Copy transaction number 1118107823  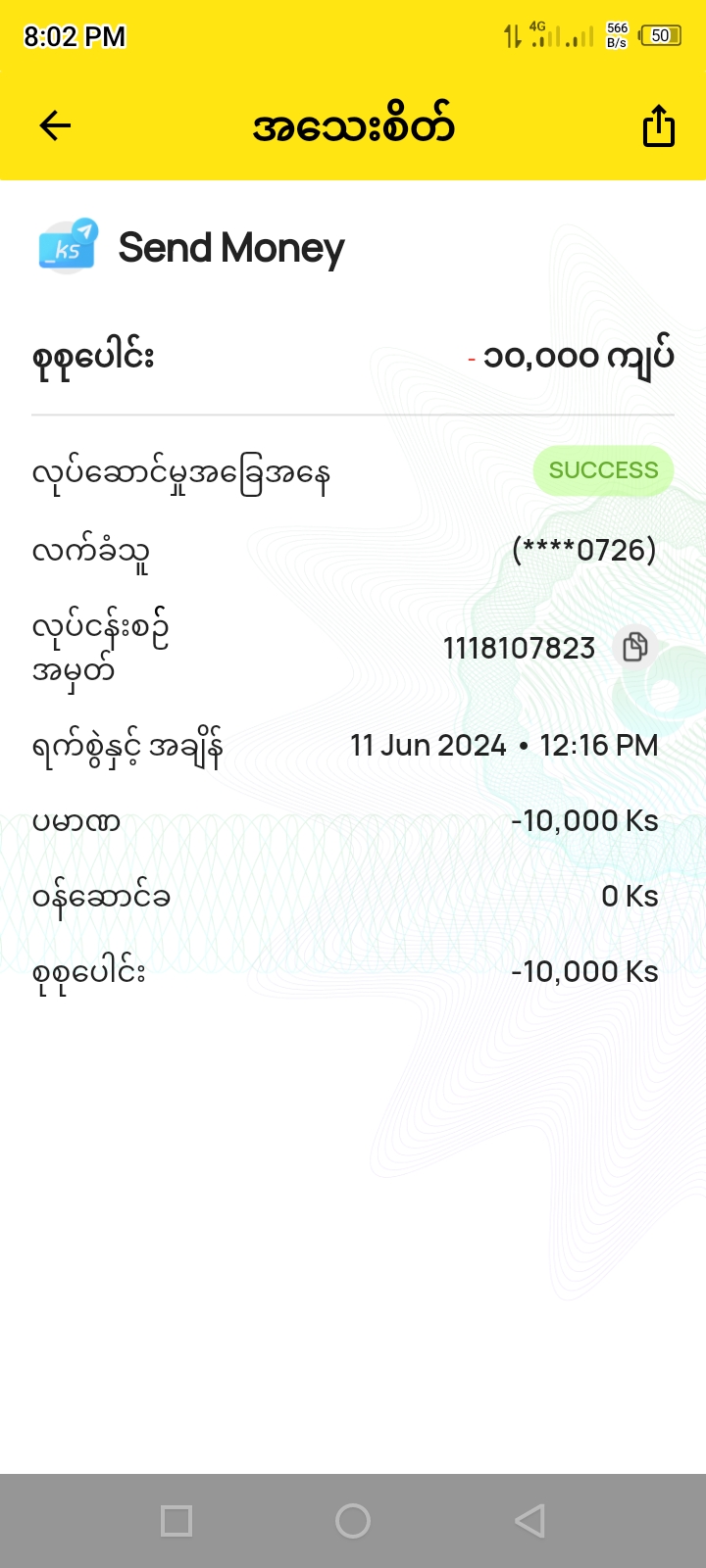pos(634,647)
